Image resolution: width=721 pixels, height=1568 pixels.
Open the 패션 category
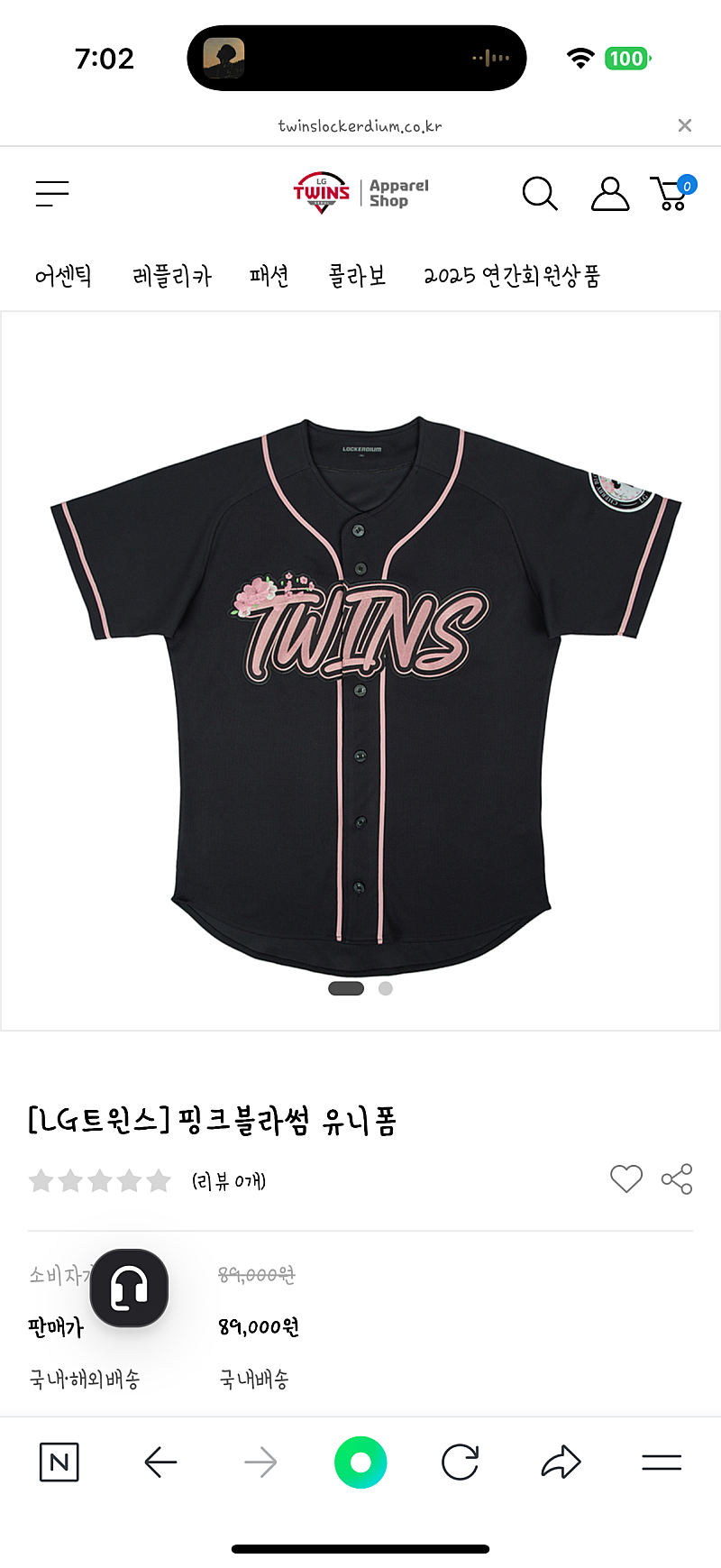pyautogui.click(x=269, y=275)
